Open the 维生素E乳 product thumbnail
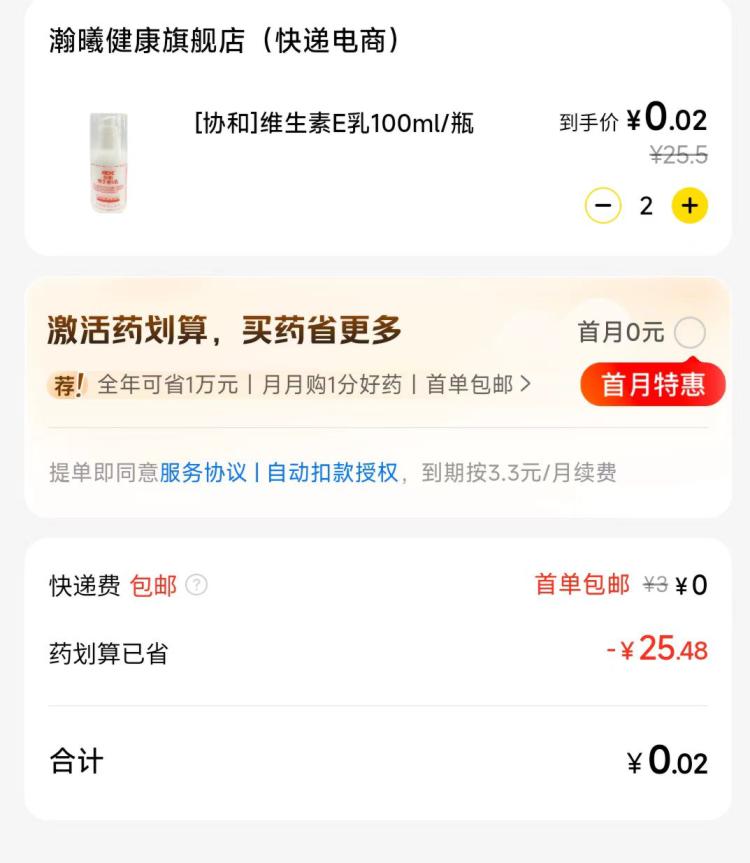 click(x=108, y=162)
